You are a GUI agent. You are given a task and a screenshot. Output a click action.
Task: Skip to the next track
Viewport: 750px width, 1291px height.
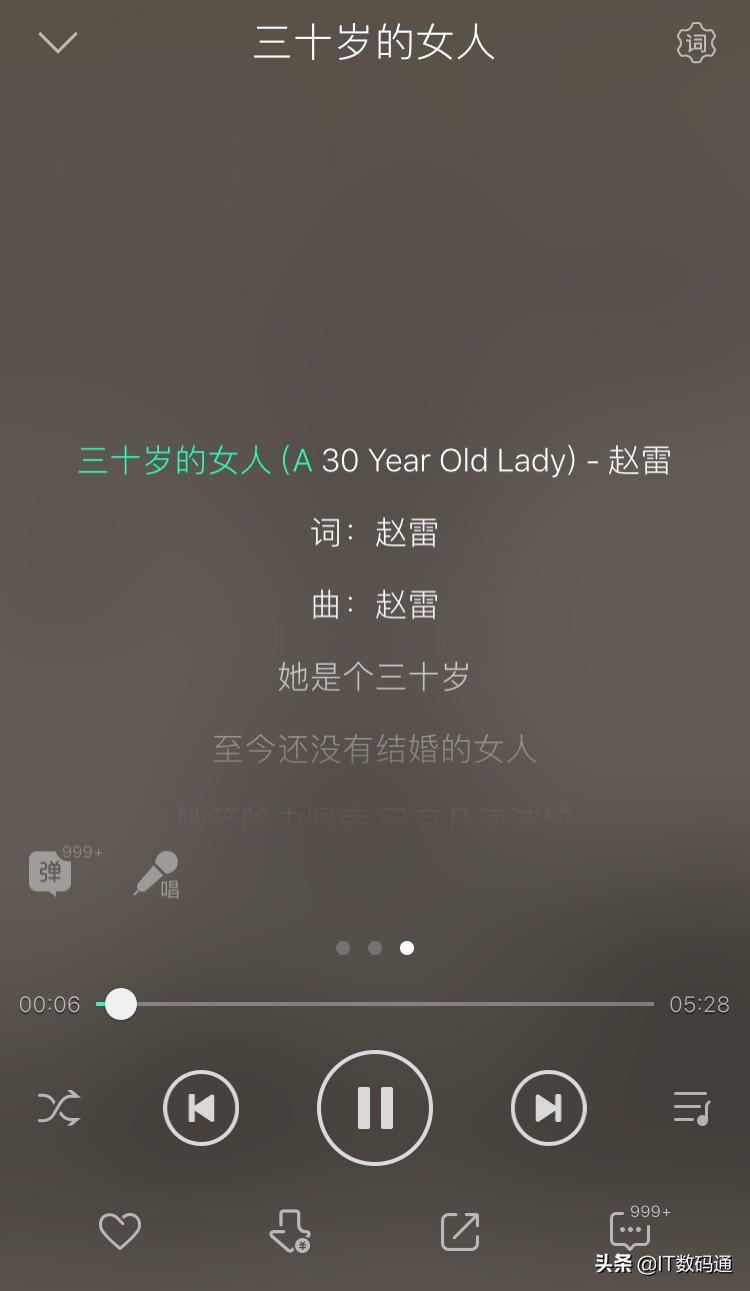click(548, 1108)
